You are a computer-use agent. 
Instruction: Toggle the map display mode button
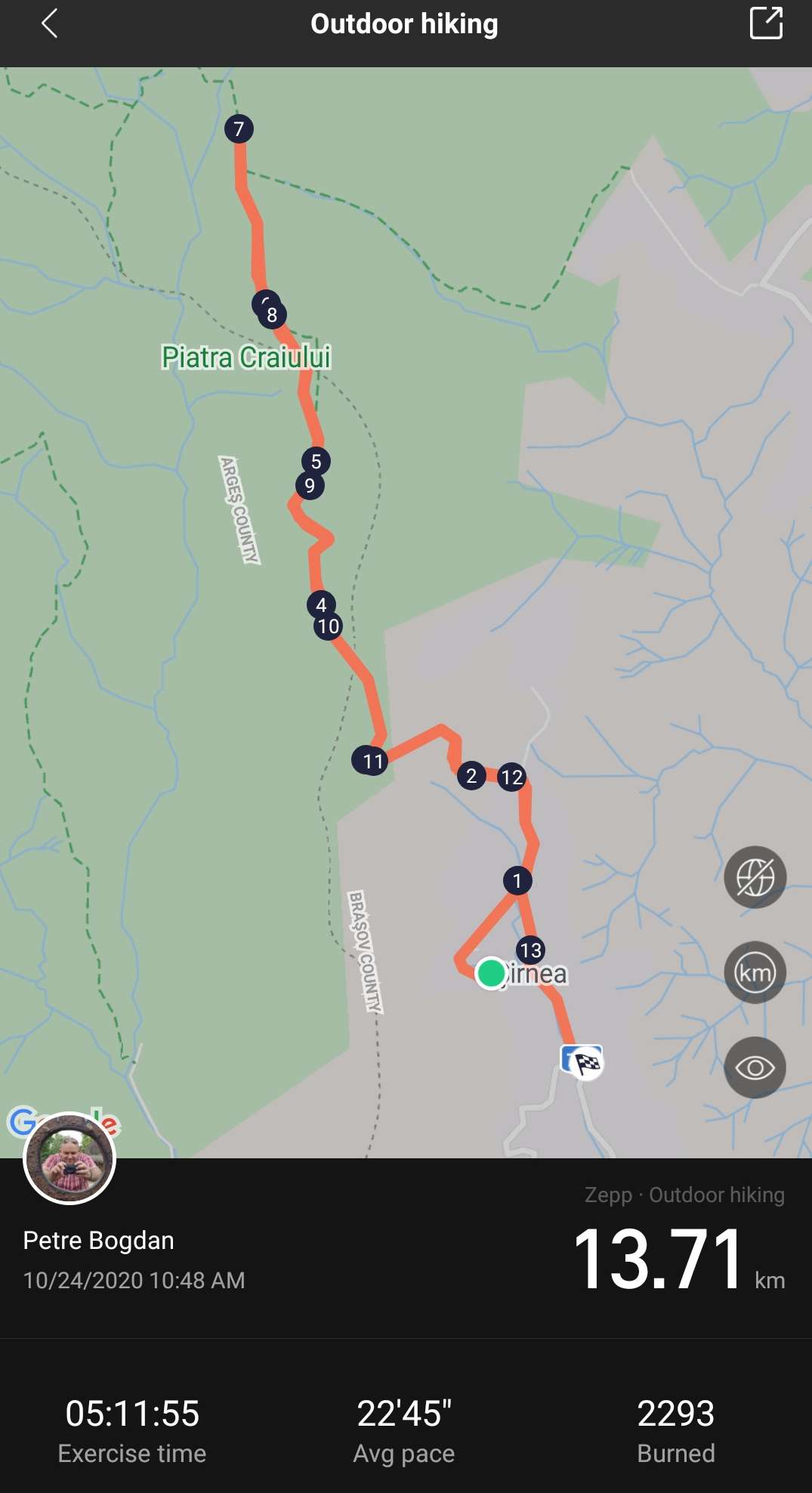(x=755, y=877)
